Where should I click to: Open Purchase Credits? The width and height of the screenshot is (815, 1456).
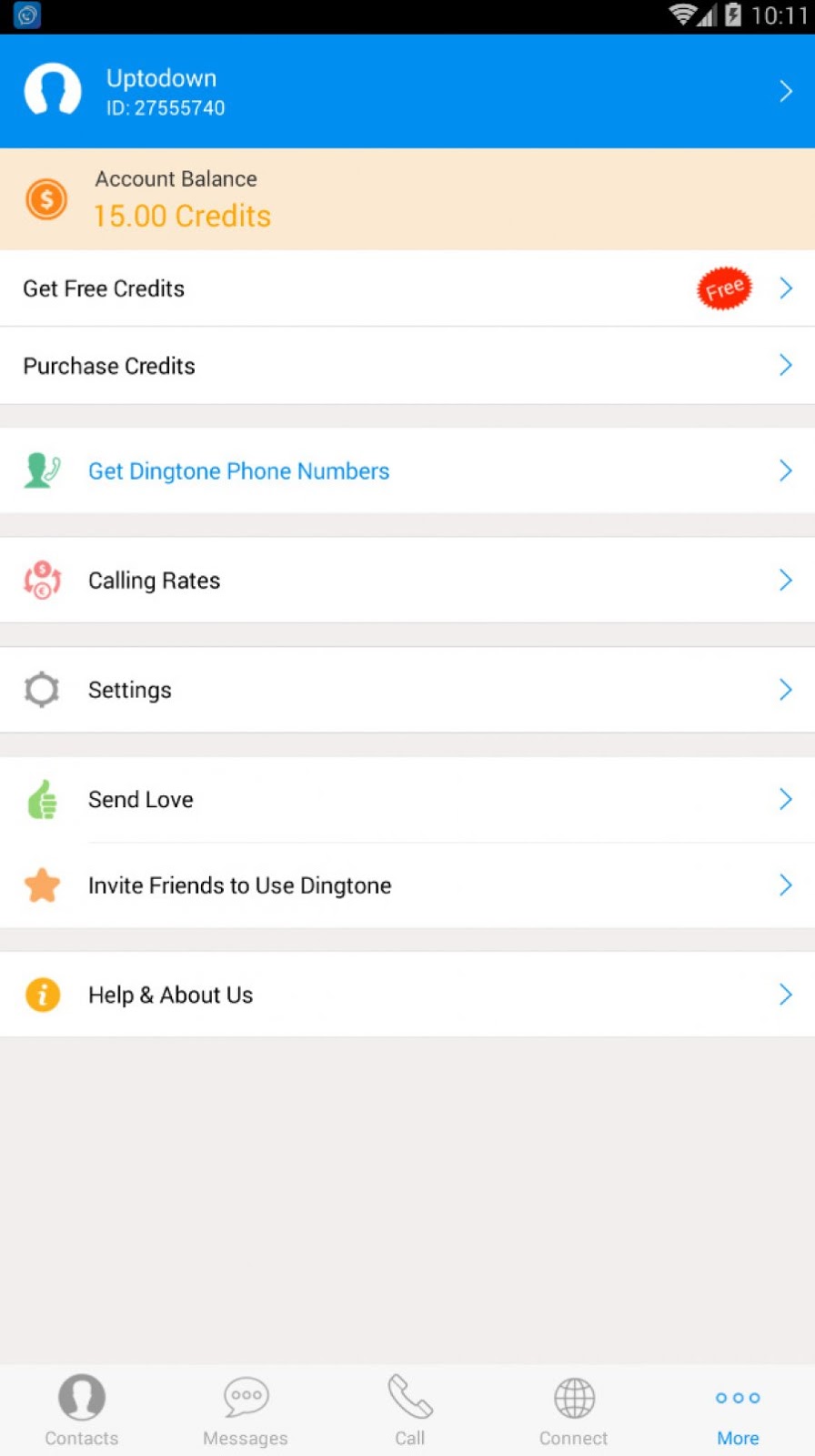tap(407, 366)
